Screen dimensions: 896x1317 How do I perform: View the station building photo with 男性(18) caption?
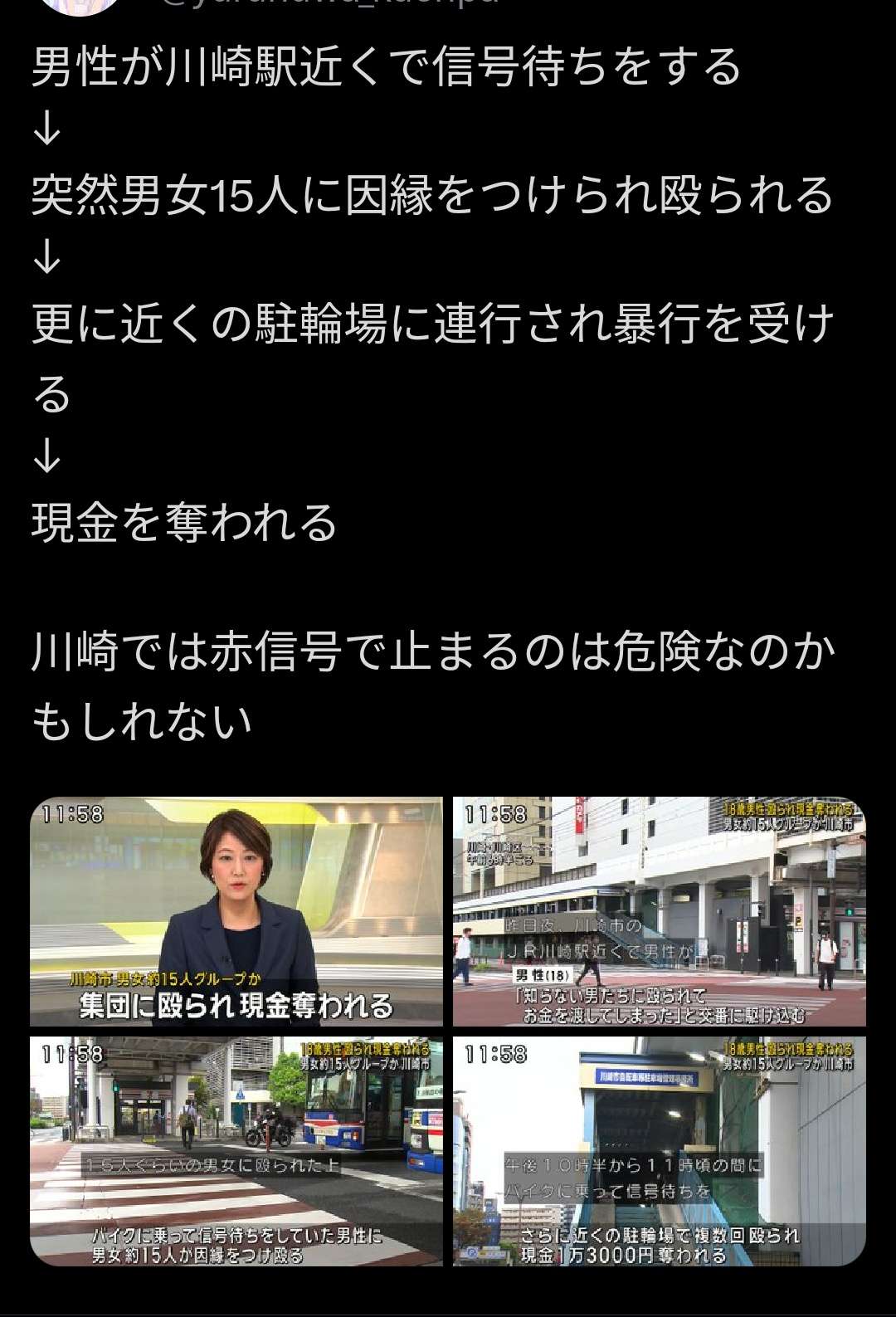pyautogui.click(x=659, y=911)
